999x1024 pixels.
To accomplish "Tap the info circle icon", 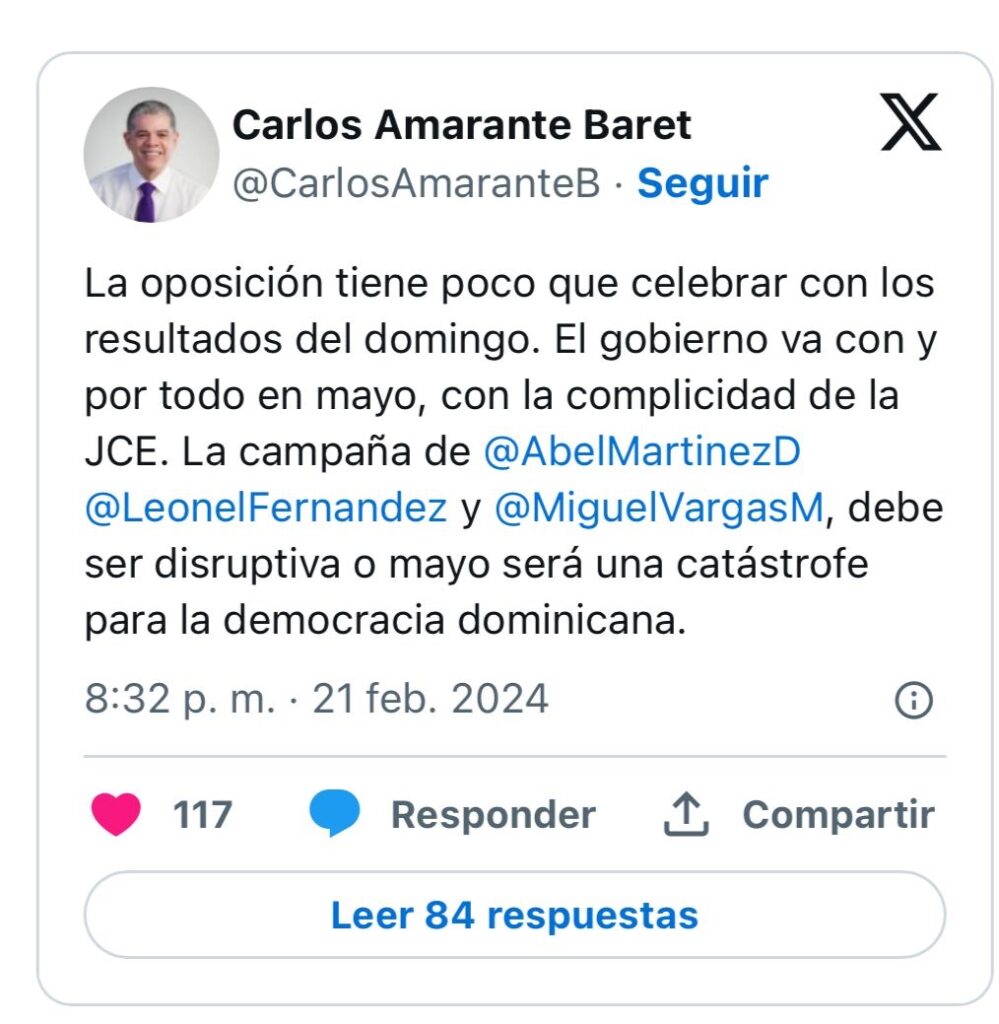I will coord(913,701).
